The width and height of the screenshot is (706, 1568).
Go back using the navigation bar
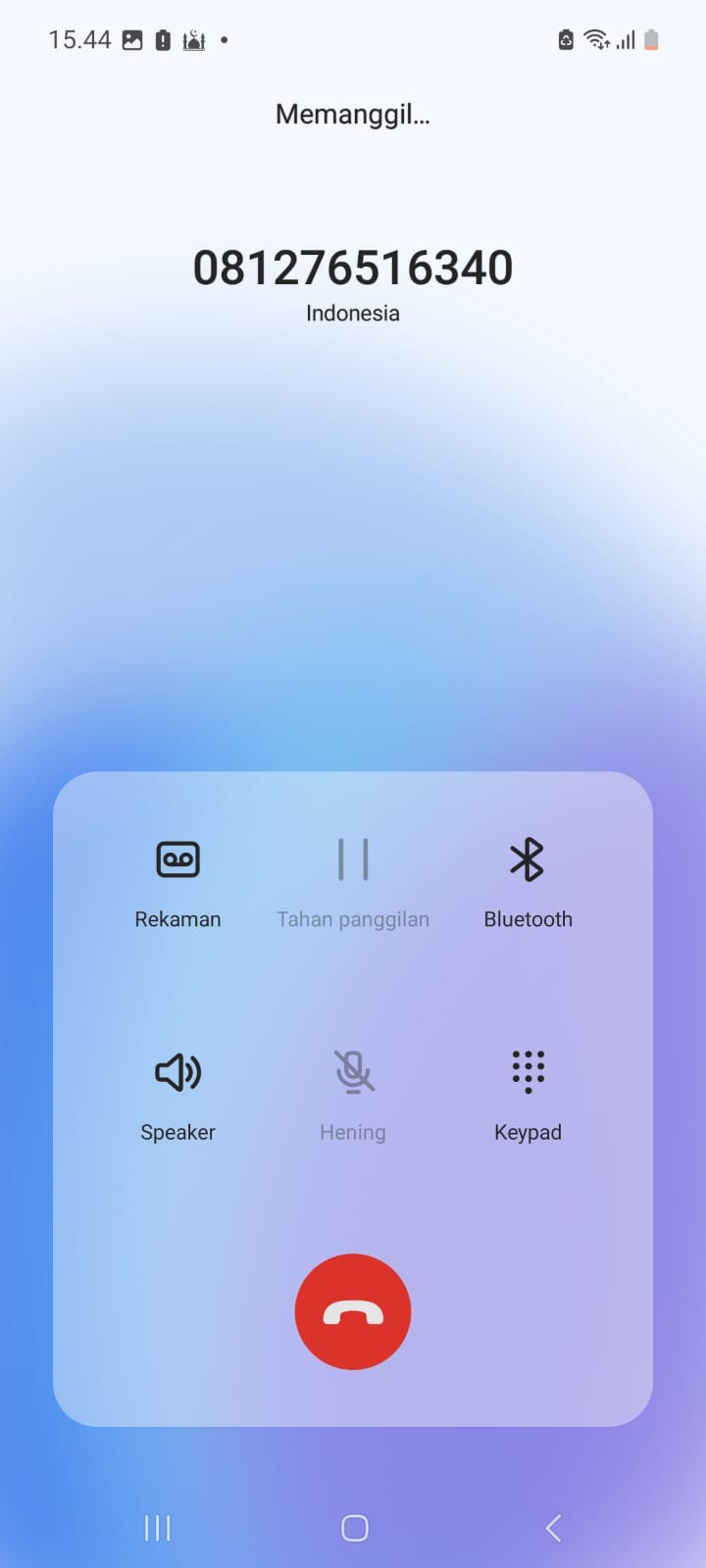click(553, 1528)
